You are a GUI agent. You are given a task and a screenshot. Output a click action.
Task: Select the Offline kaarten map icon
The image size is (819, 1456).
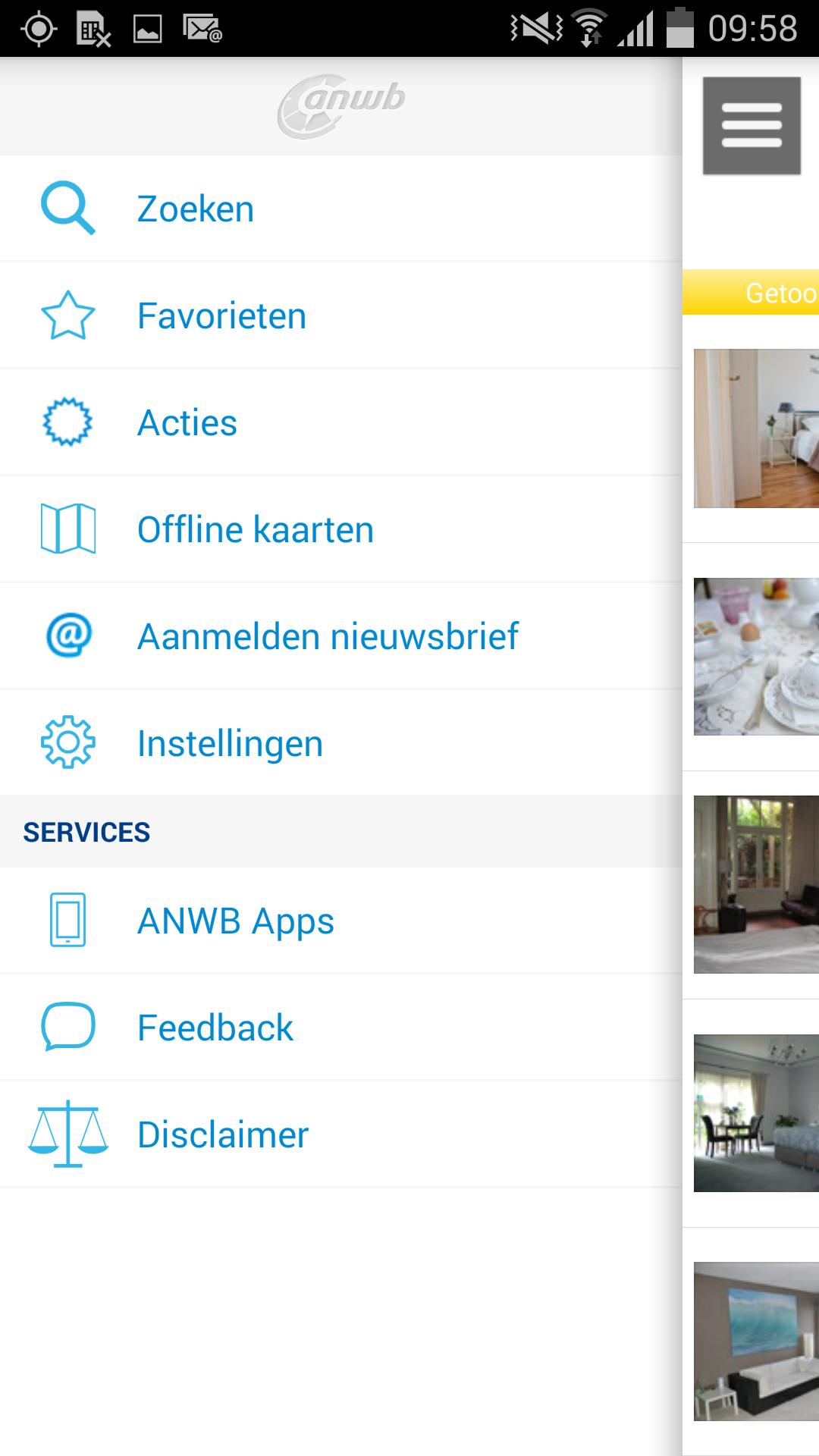(x=68, y=529)
